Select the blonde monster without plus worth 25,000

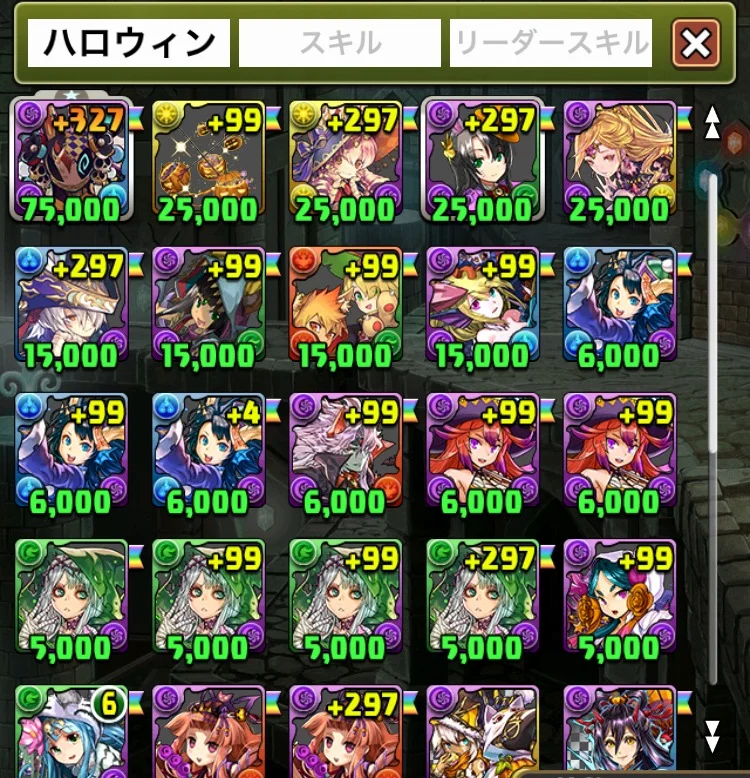[x=619, y=160]
